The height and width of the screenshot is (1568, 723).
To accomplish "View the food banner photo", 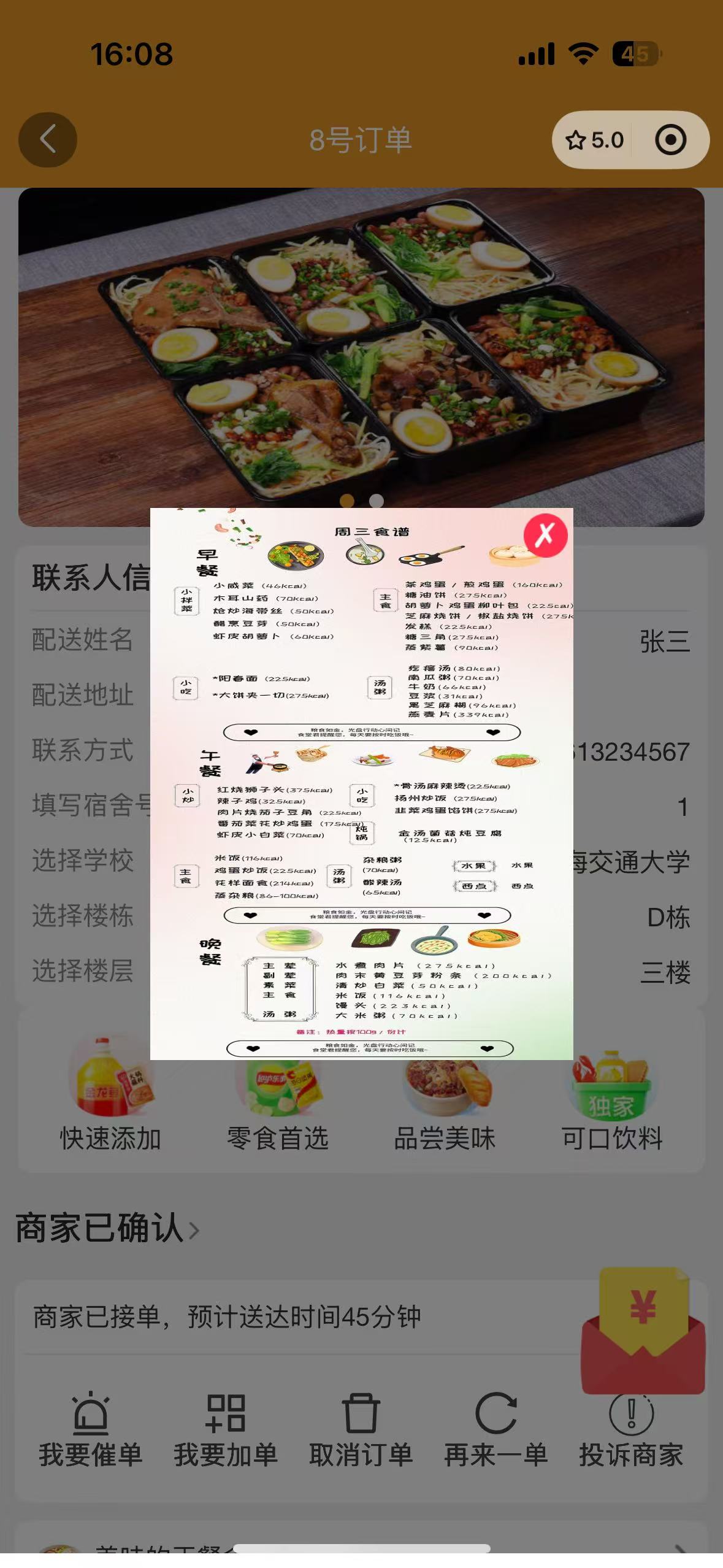I will (x=361, y=344).
